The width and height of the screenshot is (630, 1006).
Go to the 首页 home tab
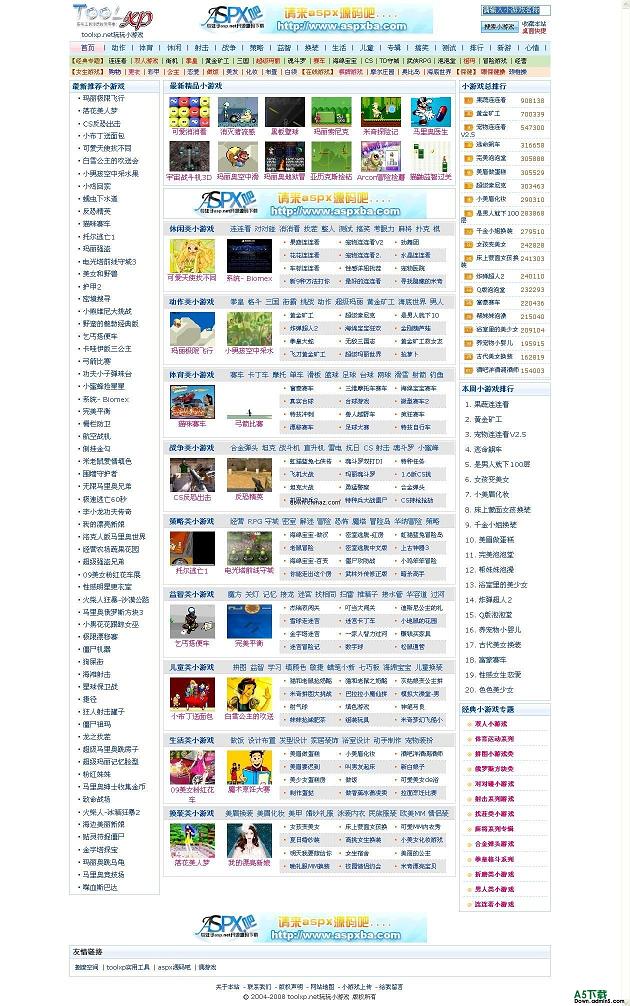point(88,47)
